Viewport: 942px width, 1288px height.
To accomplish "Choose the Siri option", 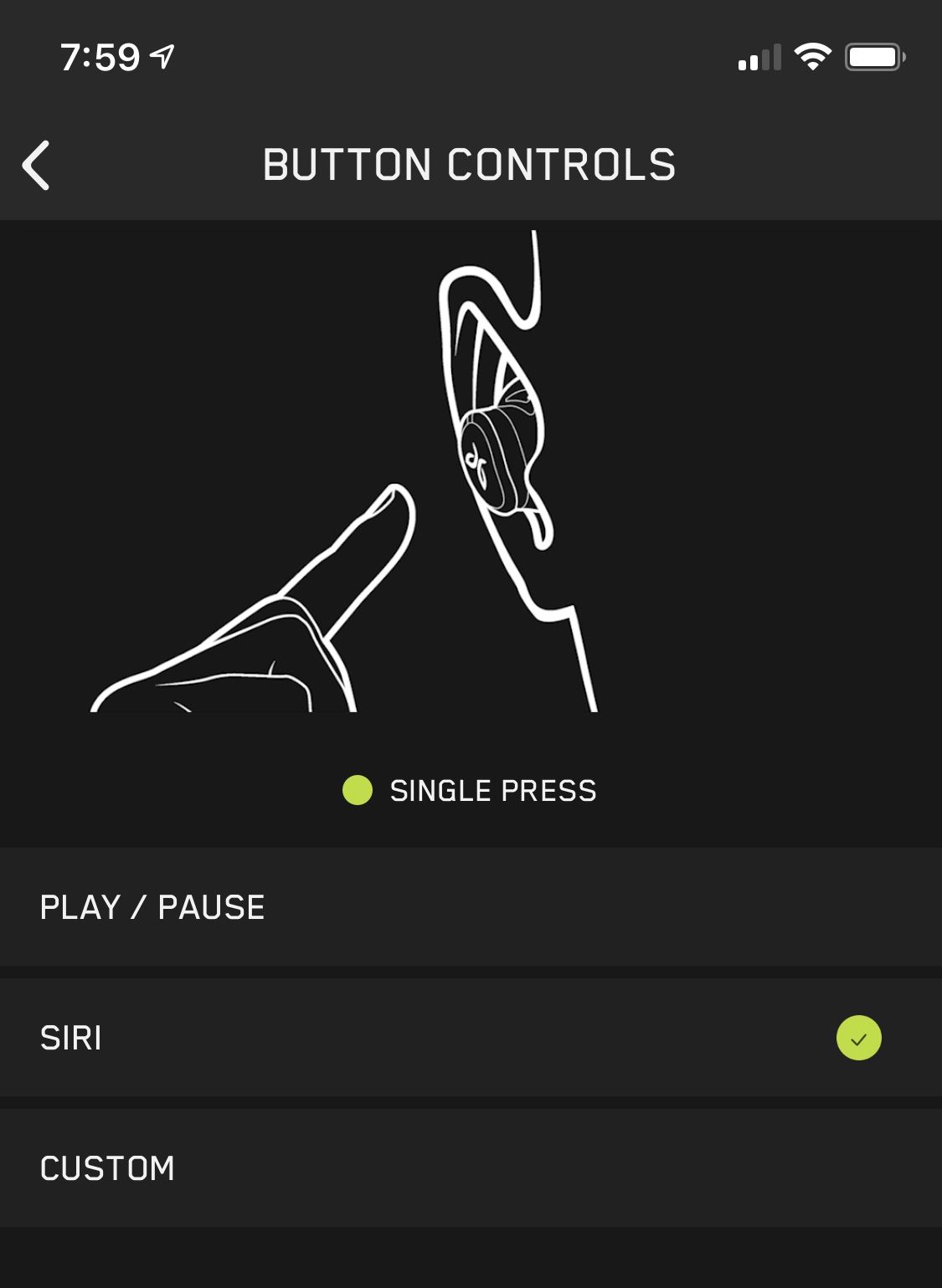I will pyautogui.click(x=471, y=1038).
